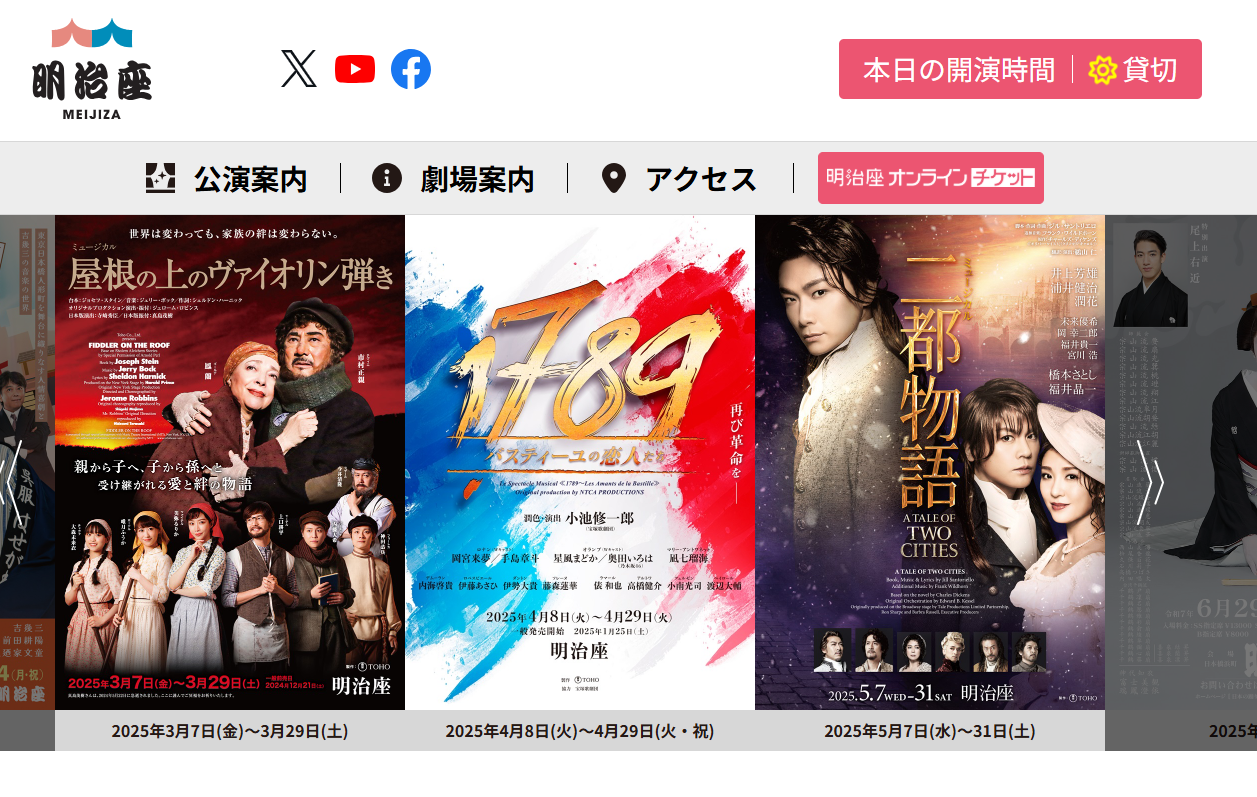Viewport: 1257px width, 797px height.
Task: View the 1789 バスティーユの恋人たち poster
Action: tap(580, 462)
